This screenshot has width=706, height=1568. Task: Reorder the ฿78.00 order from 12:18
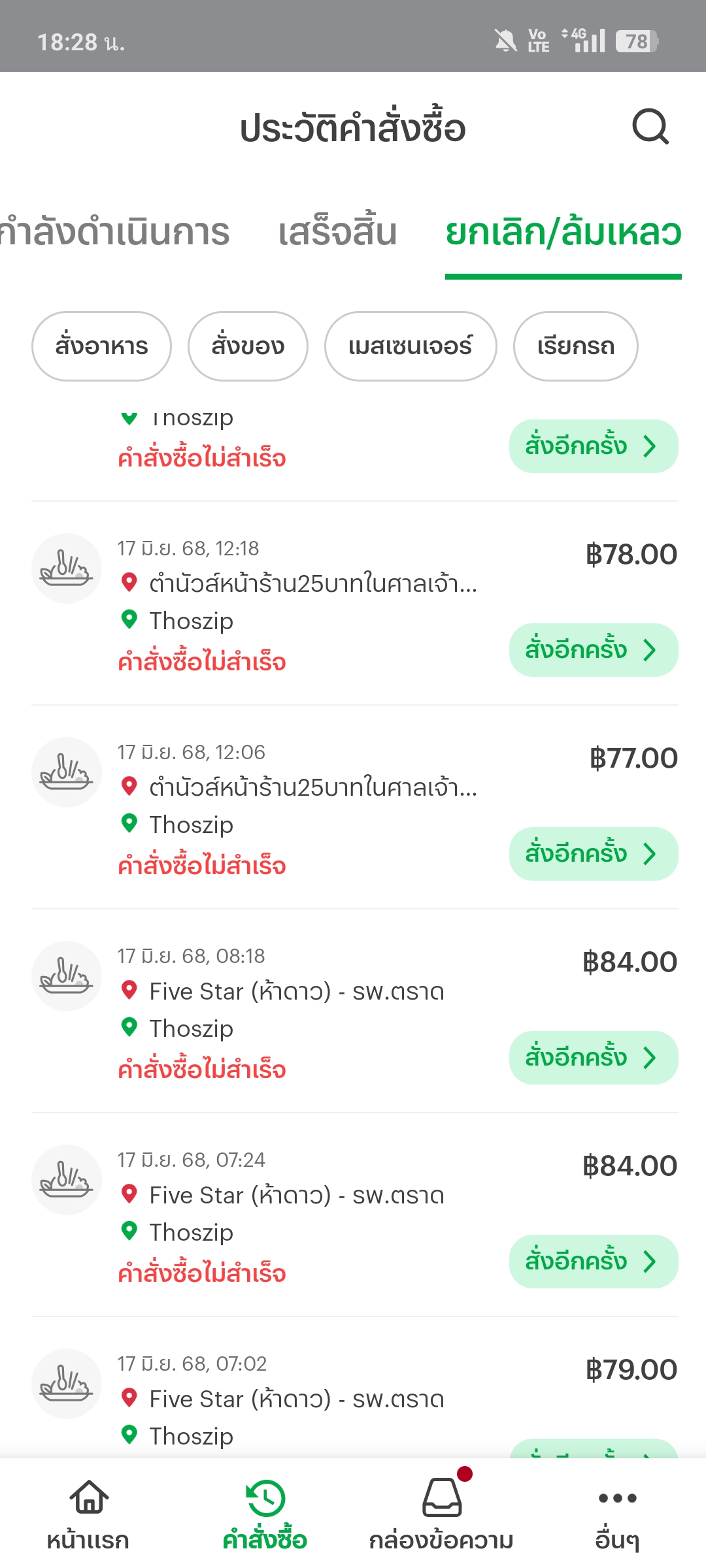coord(594,650)
